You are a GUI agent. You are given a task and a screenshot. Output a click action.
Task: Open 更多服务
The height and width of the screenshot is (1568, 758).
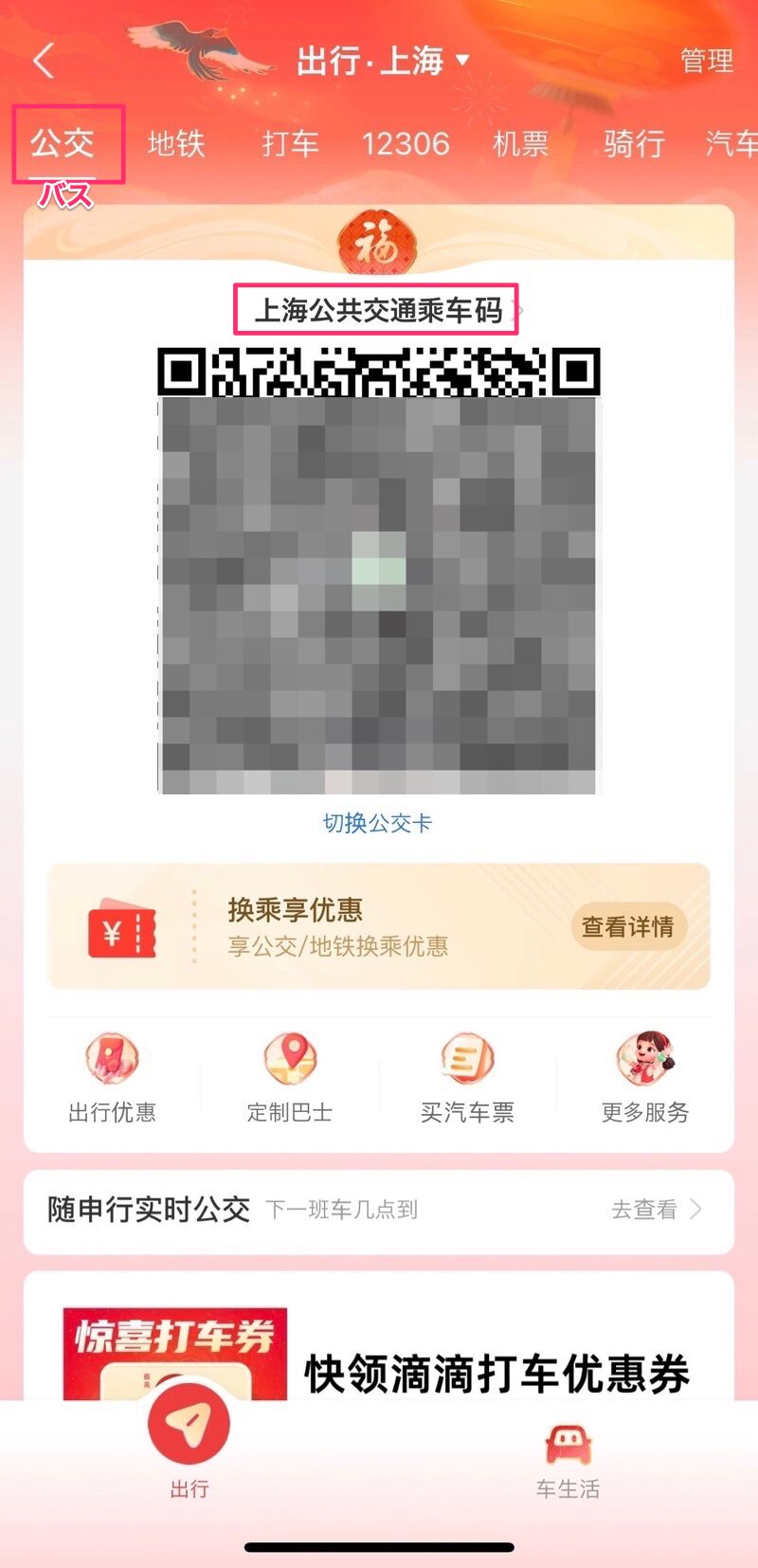click(645, 1078)
